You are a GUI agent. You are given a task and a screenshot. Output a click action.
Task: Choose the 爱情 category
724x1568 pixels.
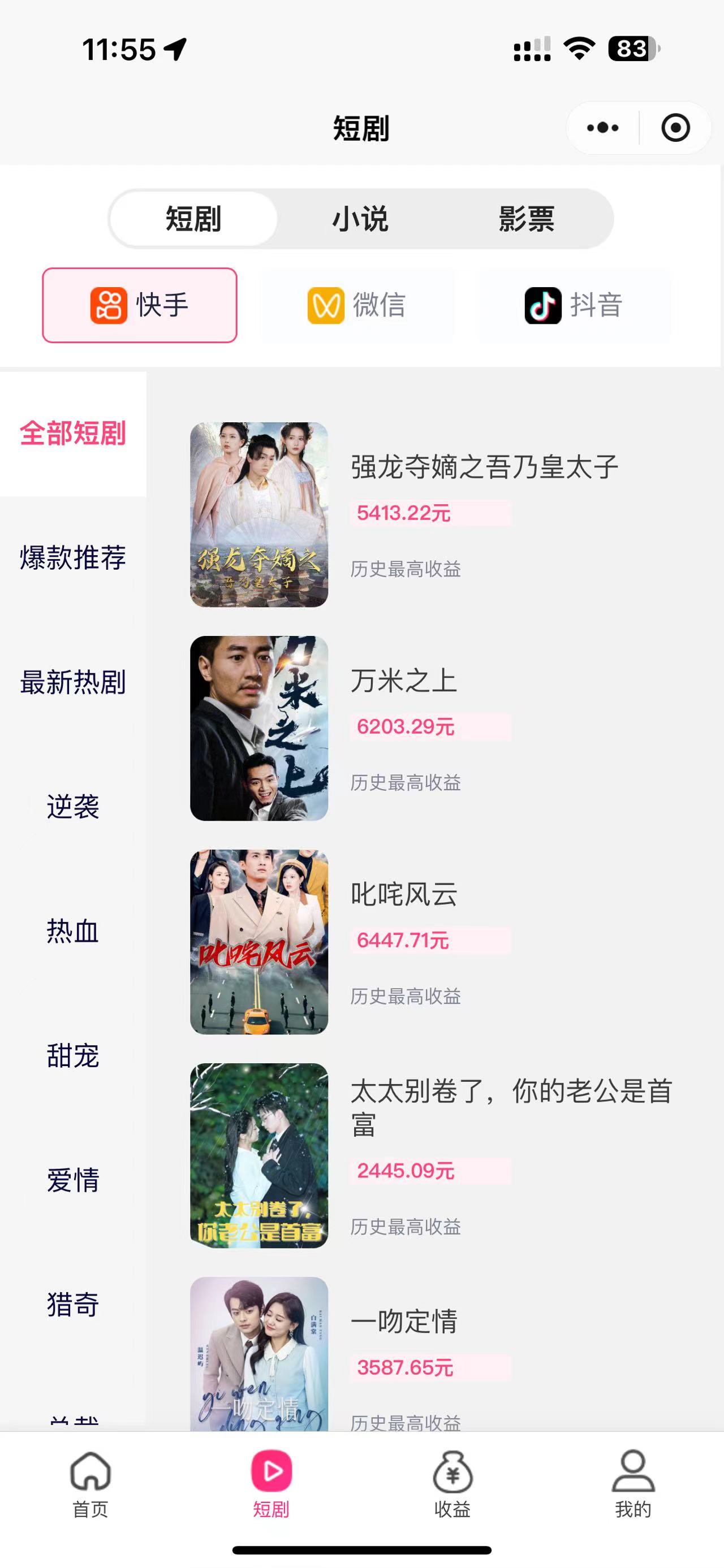(73, 1180)
